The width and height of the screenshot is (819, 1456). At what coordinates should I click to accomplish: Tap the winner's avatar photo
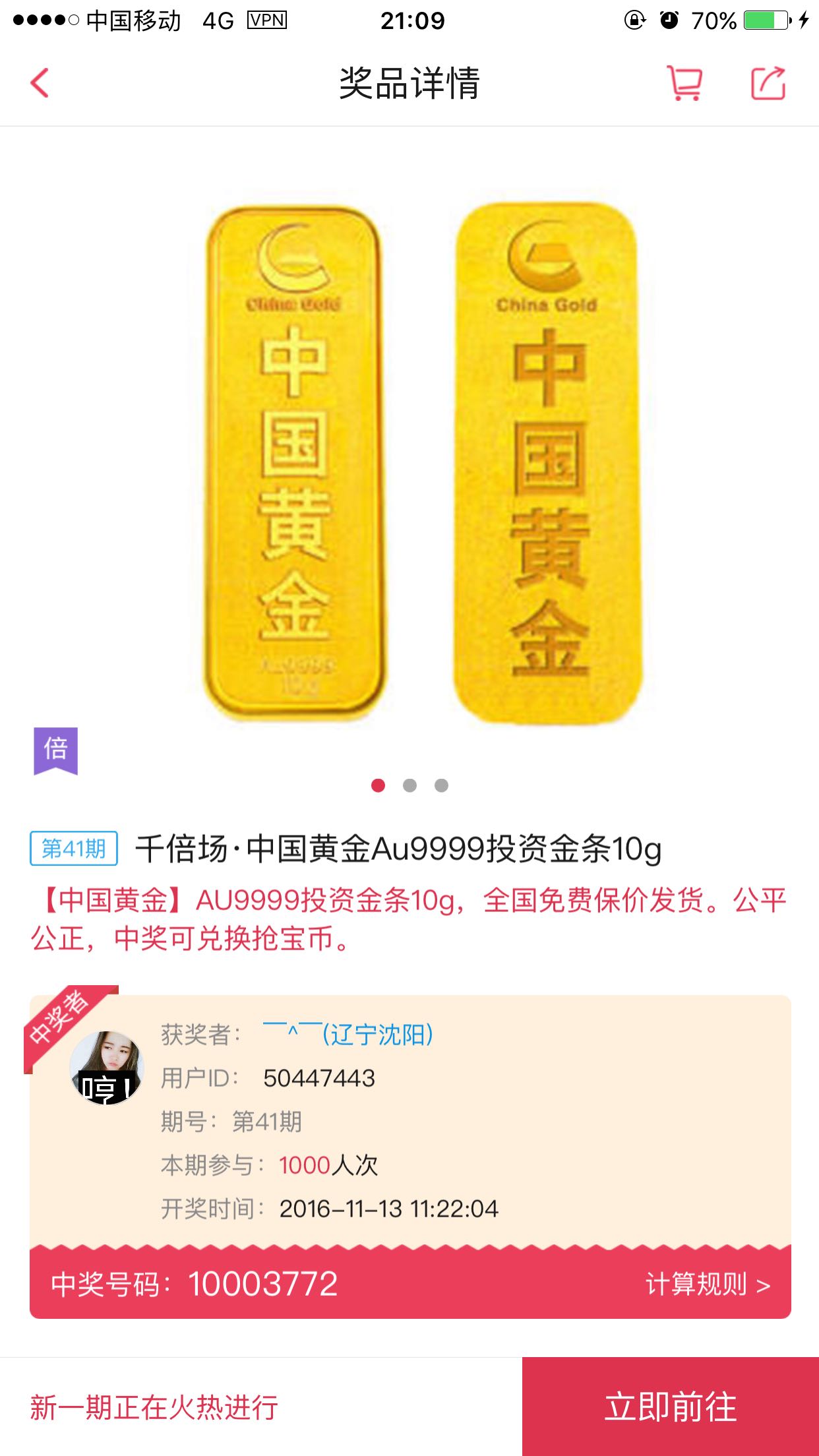tap(106, 1068)
